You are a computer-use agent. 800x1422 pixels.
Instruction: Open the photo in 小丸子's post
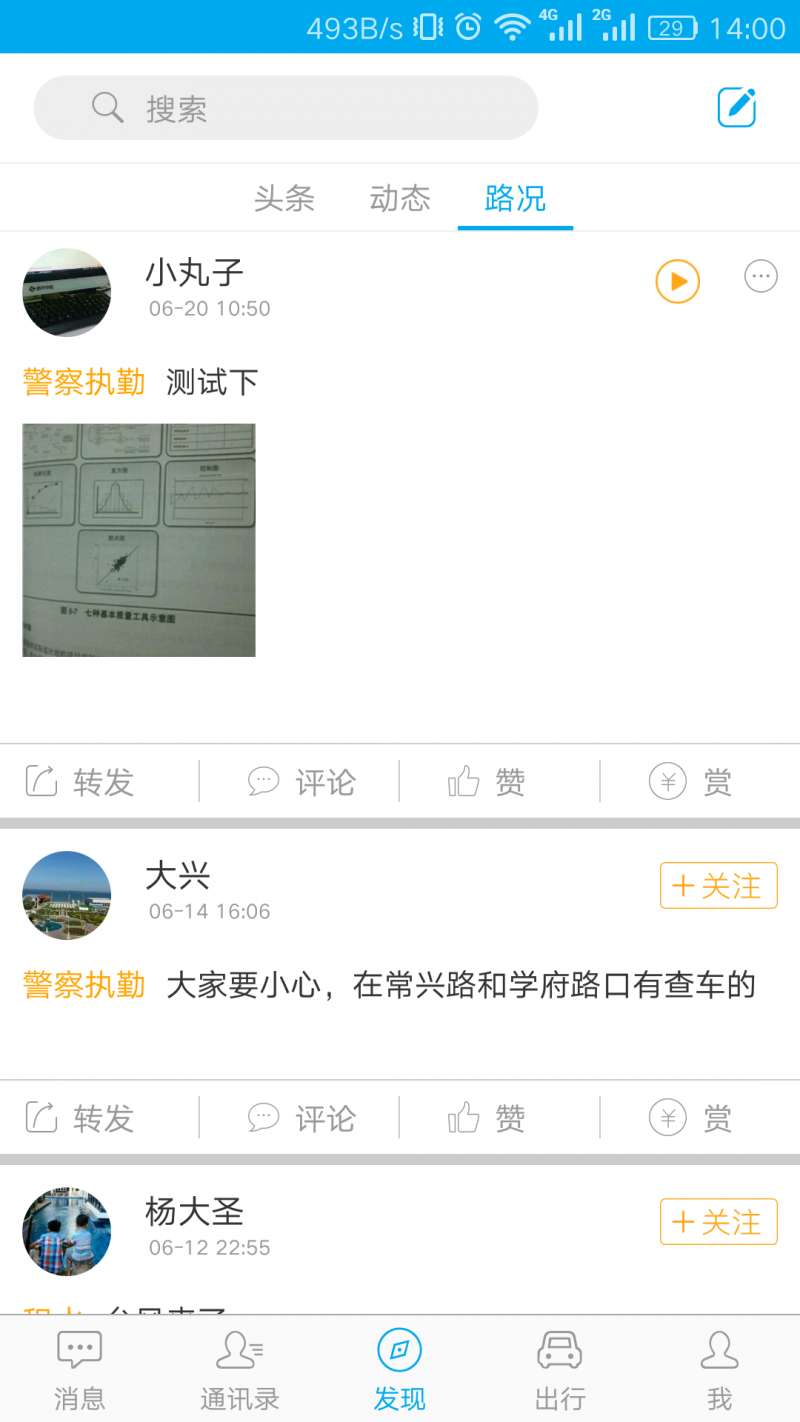click(139, 540)
